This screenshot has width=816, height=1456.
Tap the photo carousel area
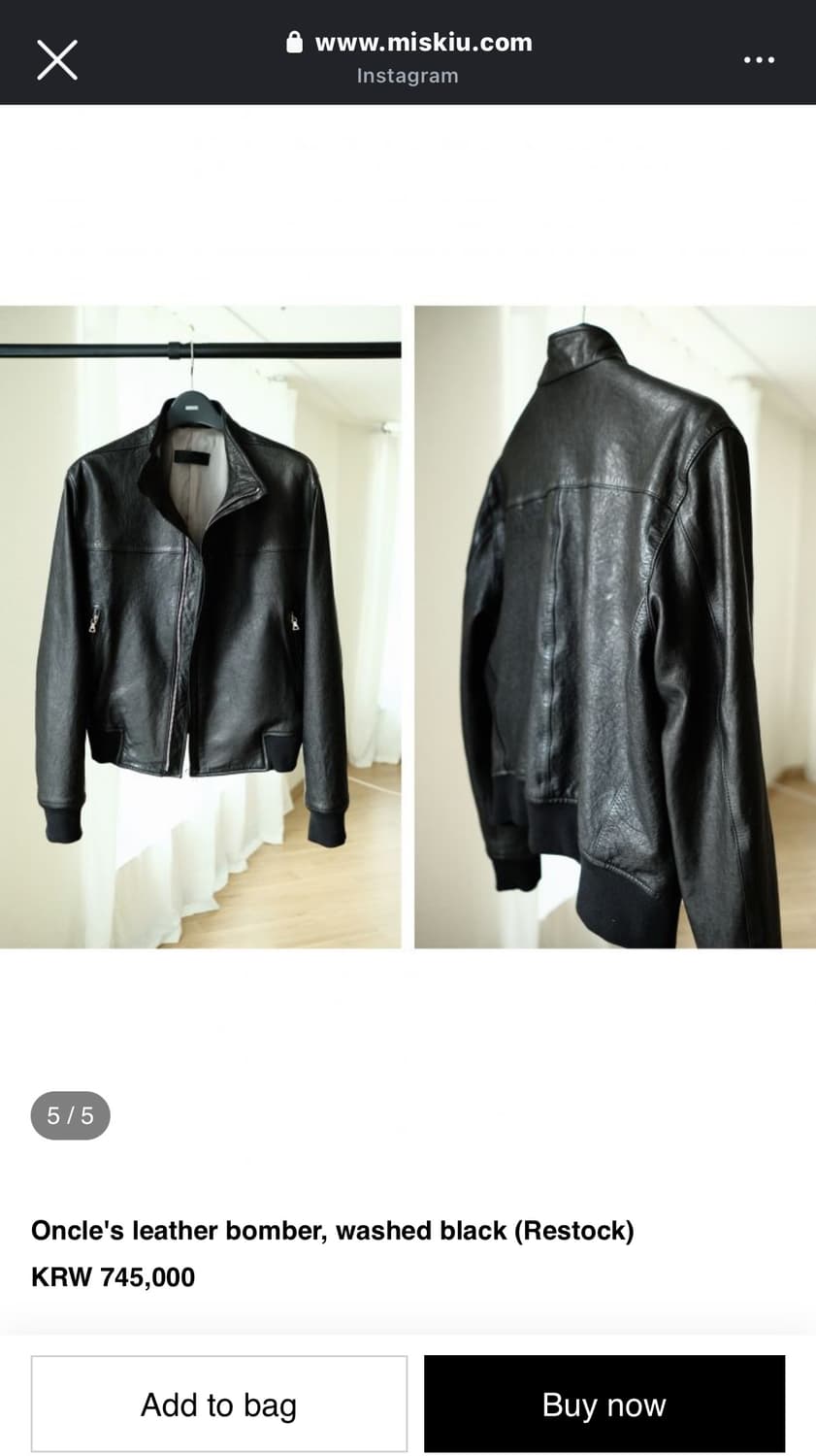tap(408, 626)
